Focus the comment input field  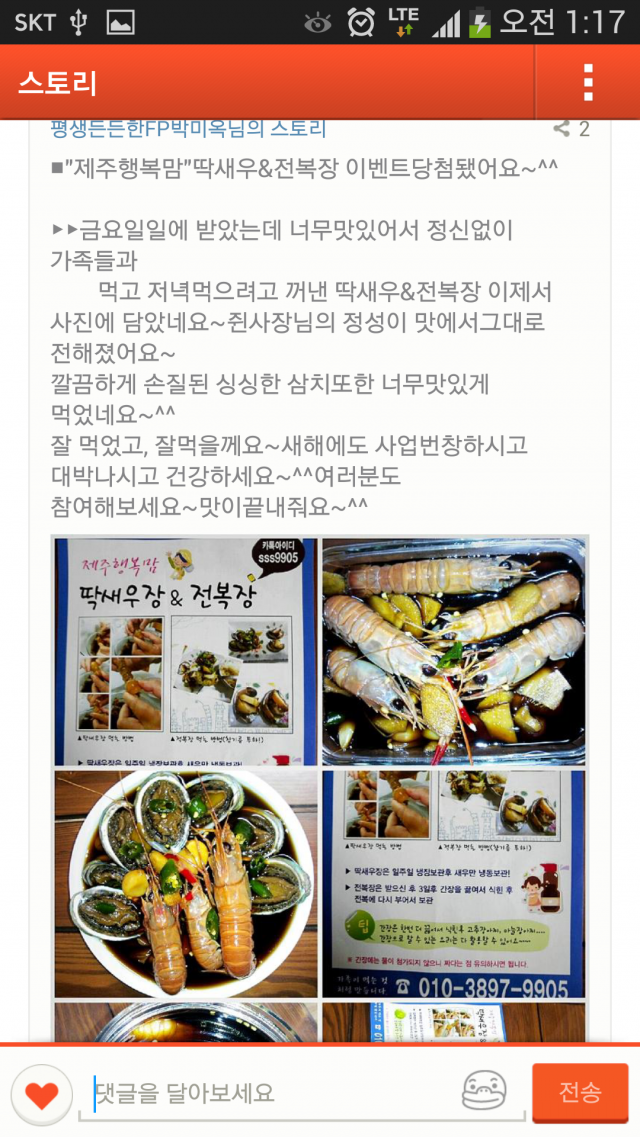[x=270, y=1094]
